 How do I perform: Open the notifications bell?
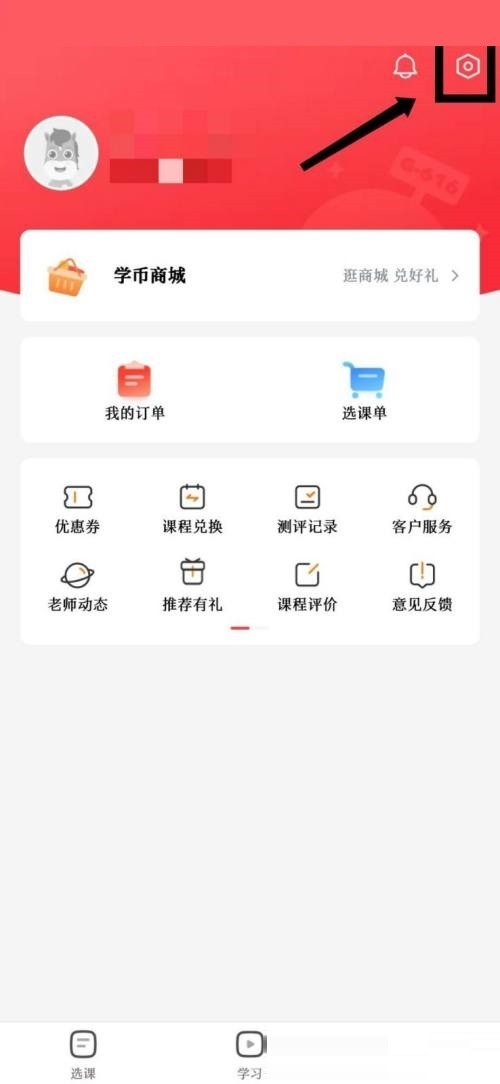point(405,66)
